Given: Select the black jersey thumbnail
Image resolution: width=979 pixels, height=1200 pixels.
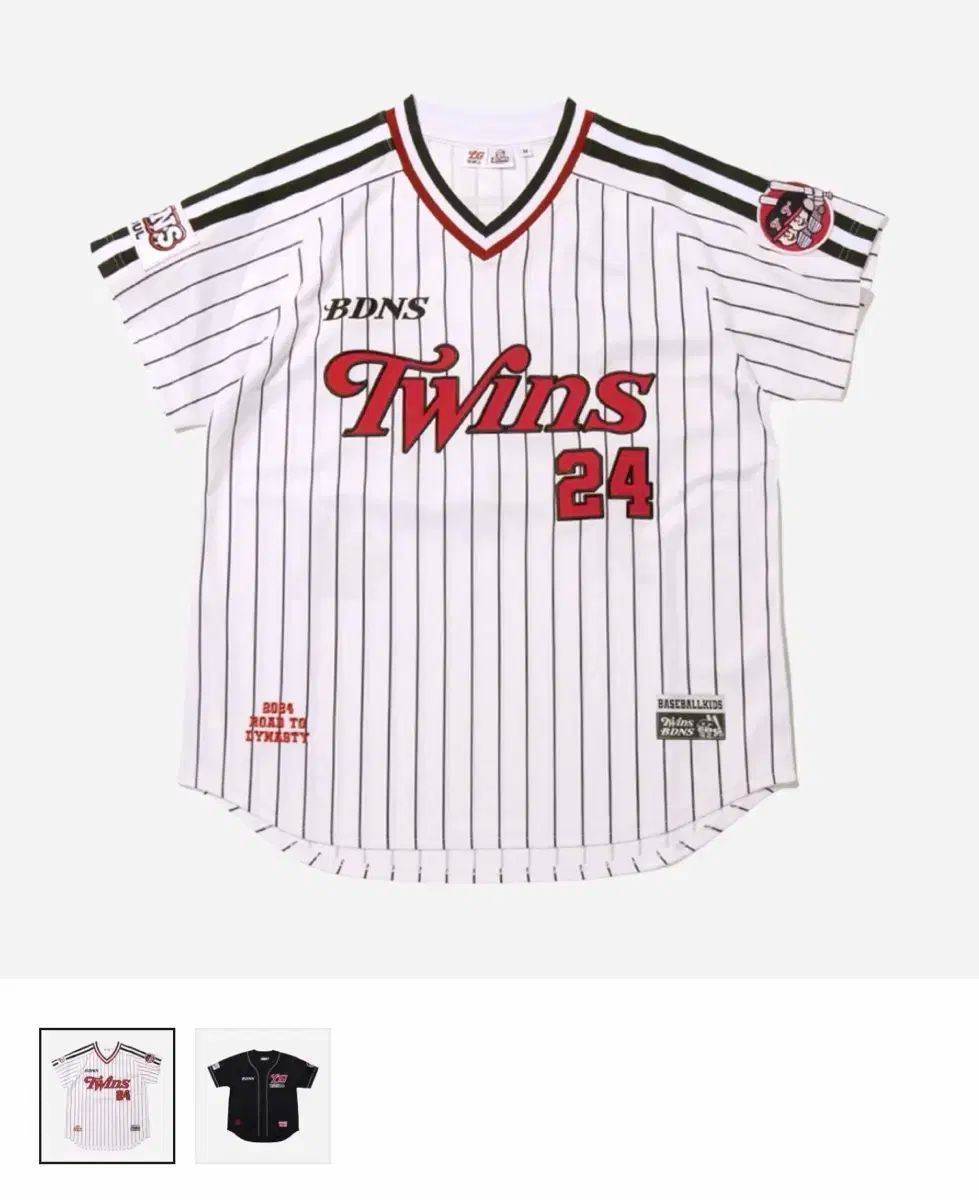Looking at the screenshot, I should point(262,1095).
